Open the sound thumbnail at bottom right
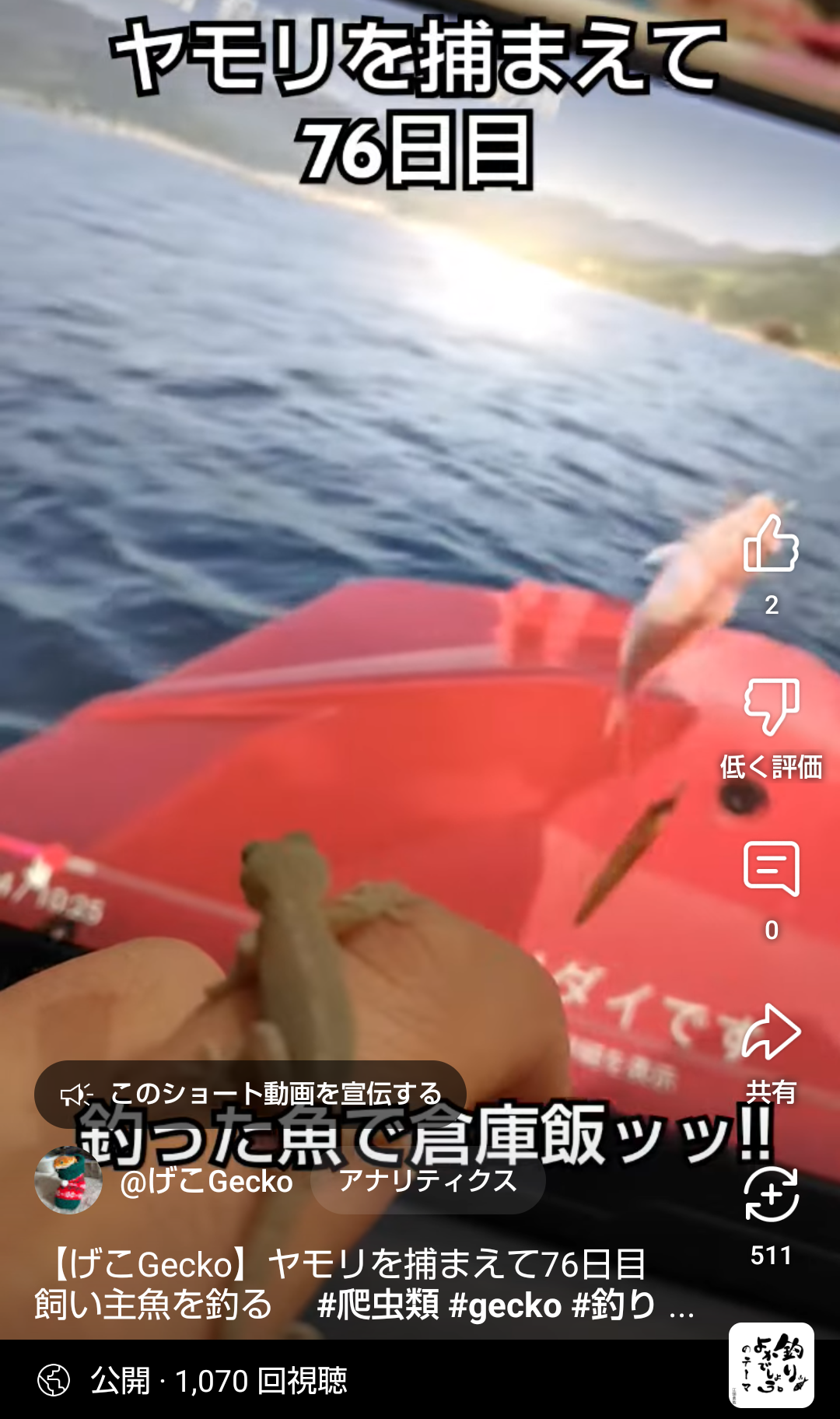Image resolution: width=840 pixels, height=1419 pixels. tap(771, 1365)
